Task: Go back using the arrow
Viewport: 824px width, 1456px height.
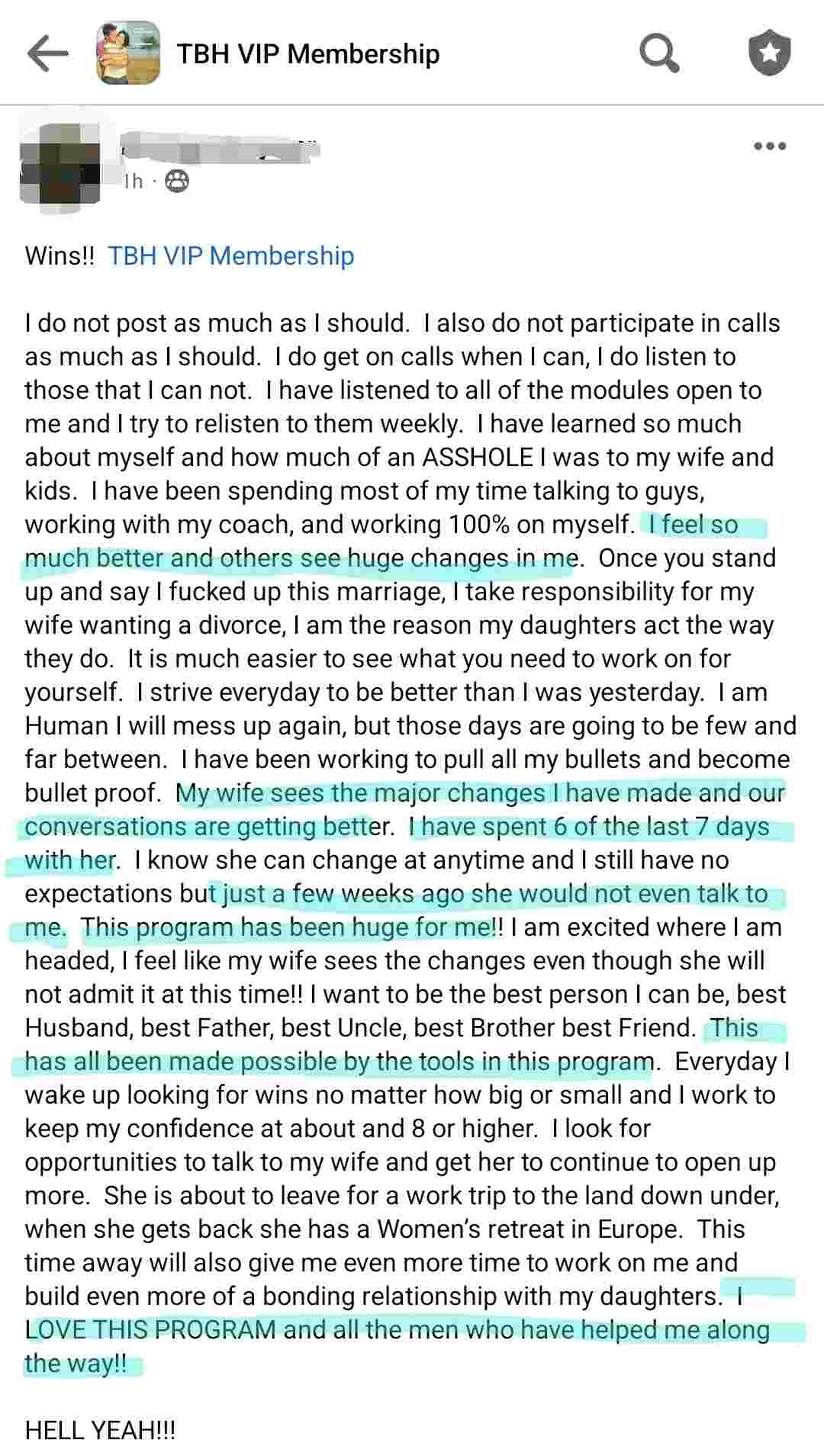Action: pyautogui.click(x=47, y=53)
